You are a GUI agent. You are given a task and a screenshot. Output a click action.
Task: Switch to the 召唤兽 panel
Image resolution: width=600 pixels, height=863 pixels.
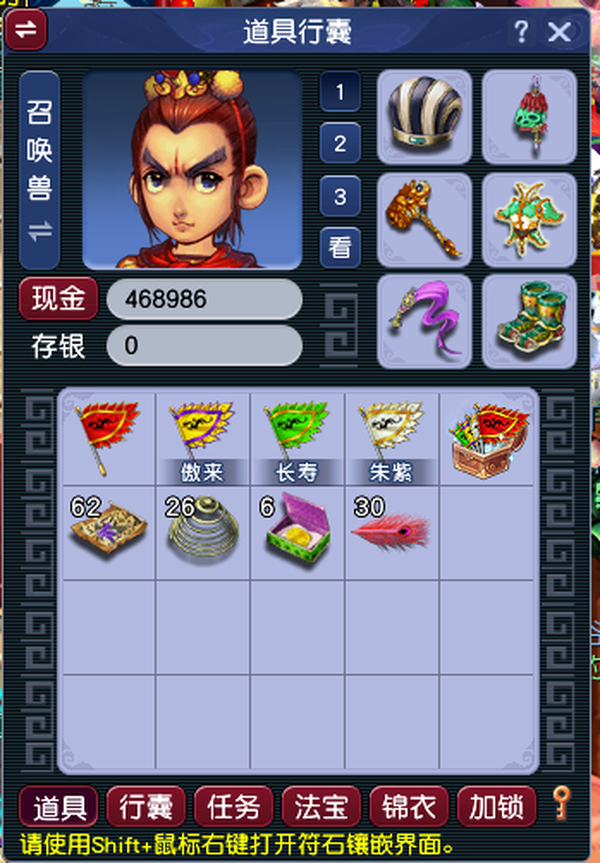tap(40, 168)
